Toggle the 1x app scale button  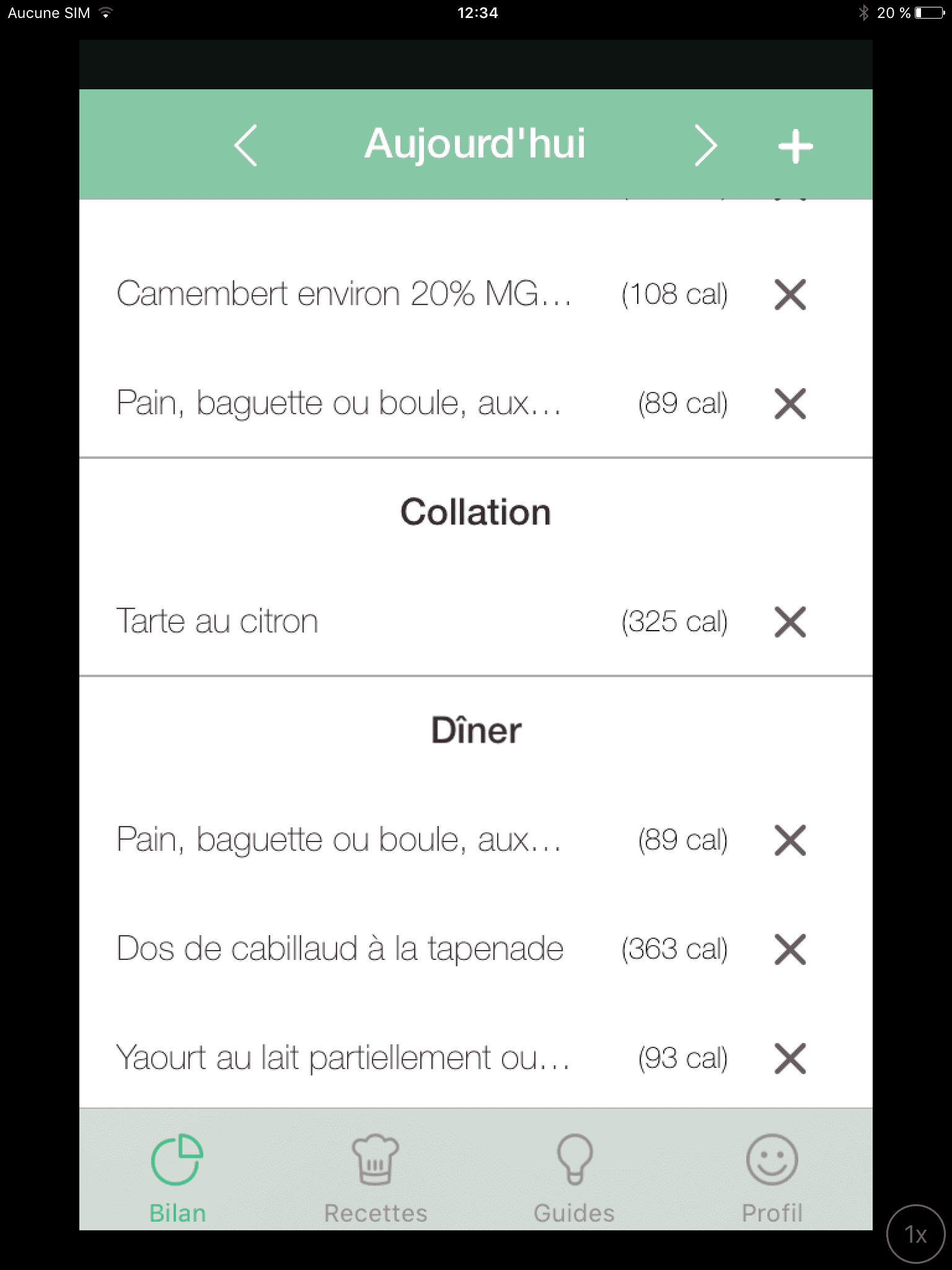click(916, 1234)
